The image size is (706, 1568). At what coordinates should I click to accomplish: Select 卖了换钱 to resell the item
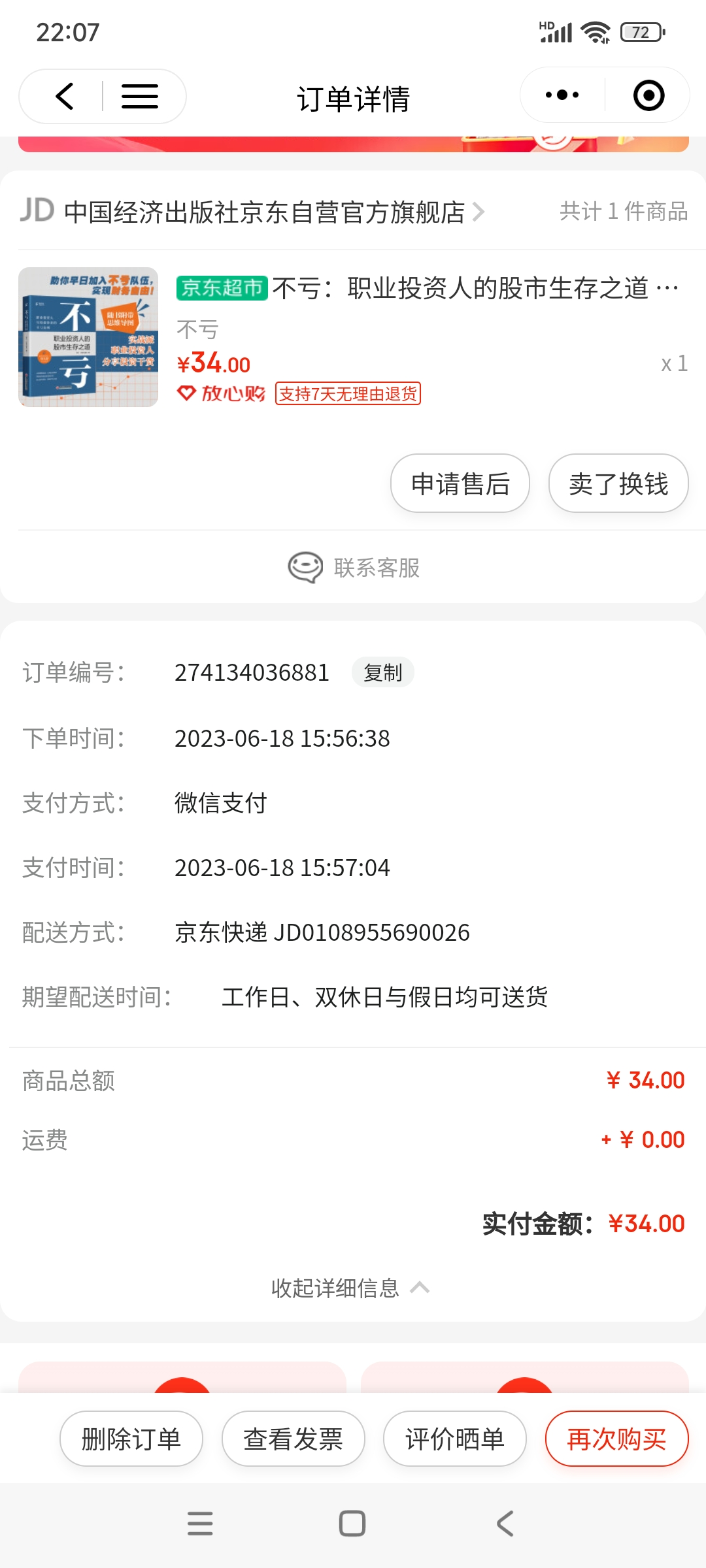(618, 484)
